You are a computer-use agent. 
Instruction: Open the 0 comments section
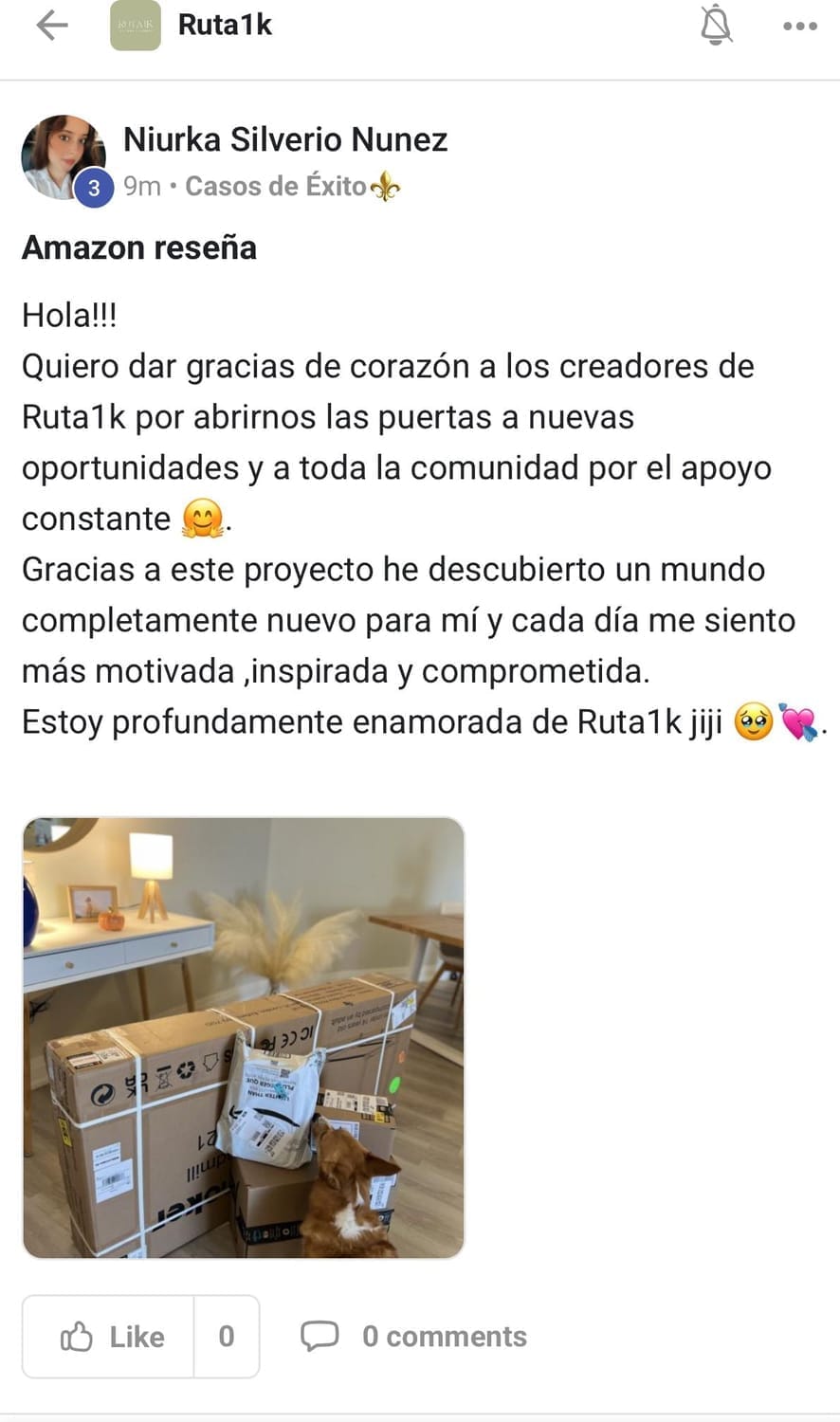[x=414, y=1337]
